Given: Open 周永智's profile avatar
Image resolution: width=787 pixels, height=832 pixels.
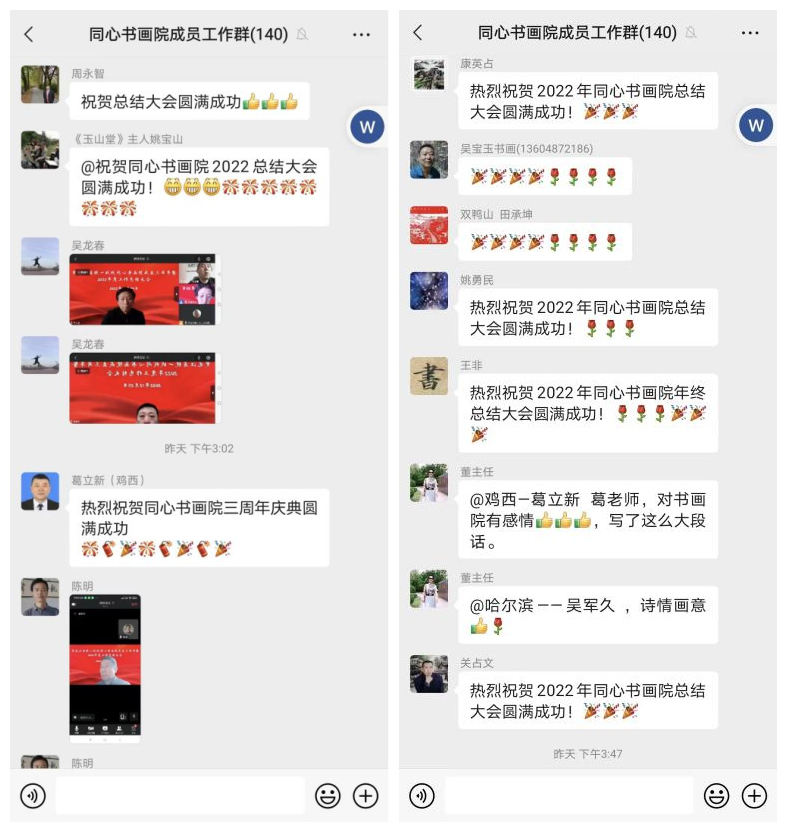Looking at the screenshot, I should coord(40,85).
